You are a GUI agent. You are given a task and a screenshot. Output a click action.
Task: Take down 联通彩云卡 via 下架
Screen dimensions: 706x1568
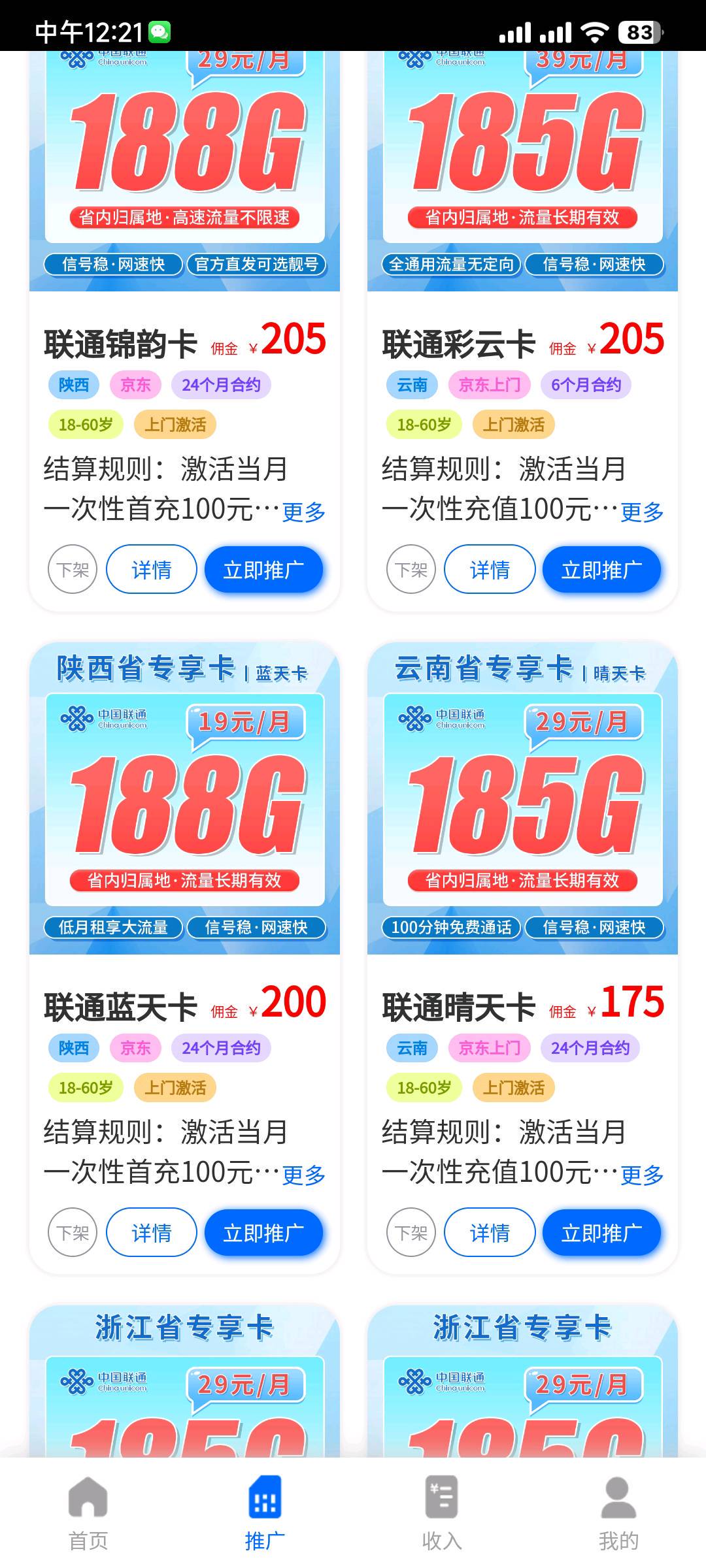click(411, 570)
